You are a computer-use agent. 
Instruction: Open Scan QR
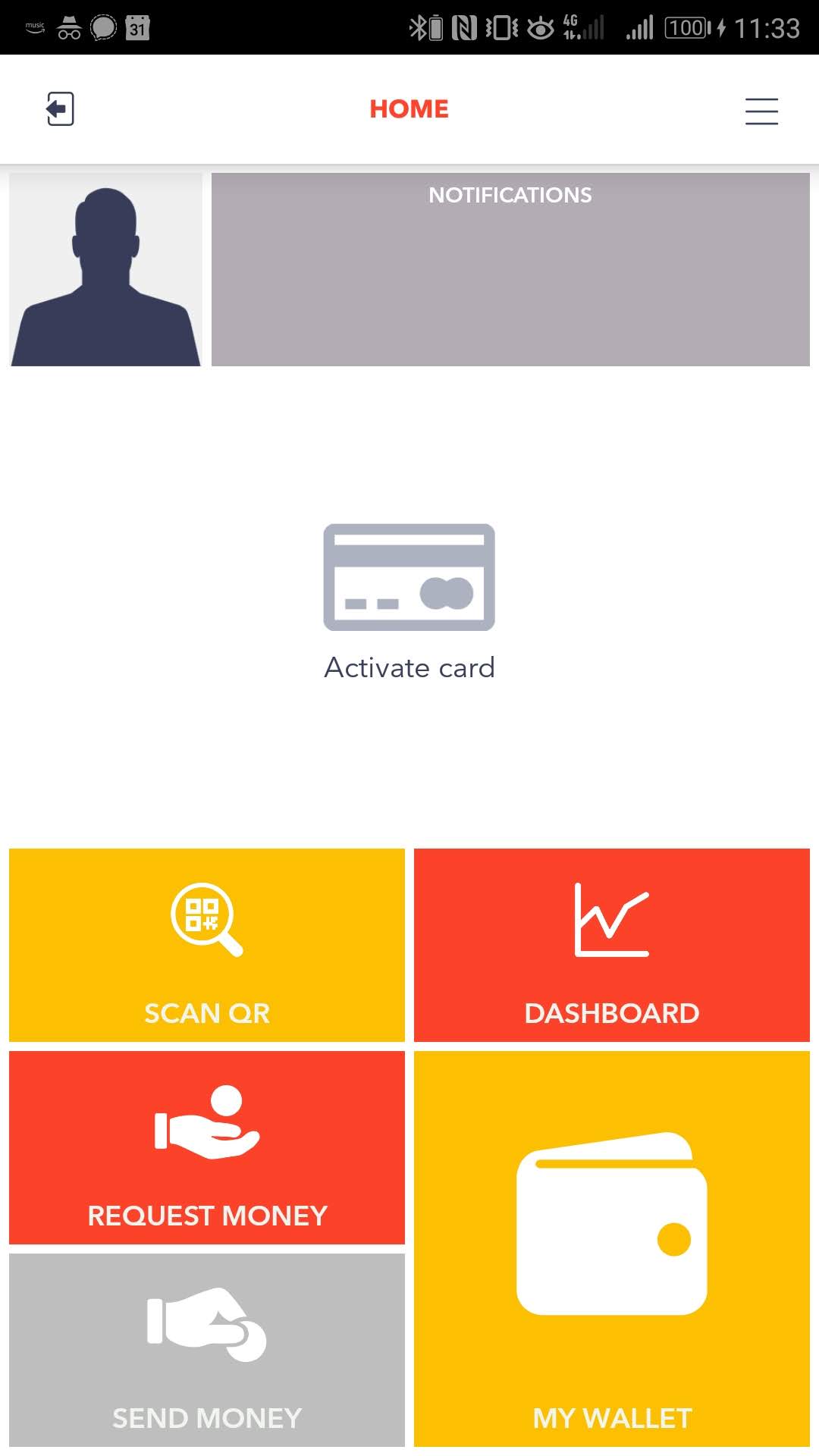(x=207, y=945)
